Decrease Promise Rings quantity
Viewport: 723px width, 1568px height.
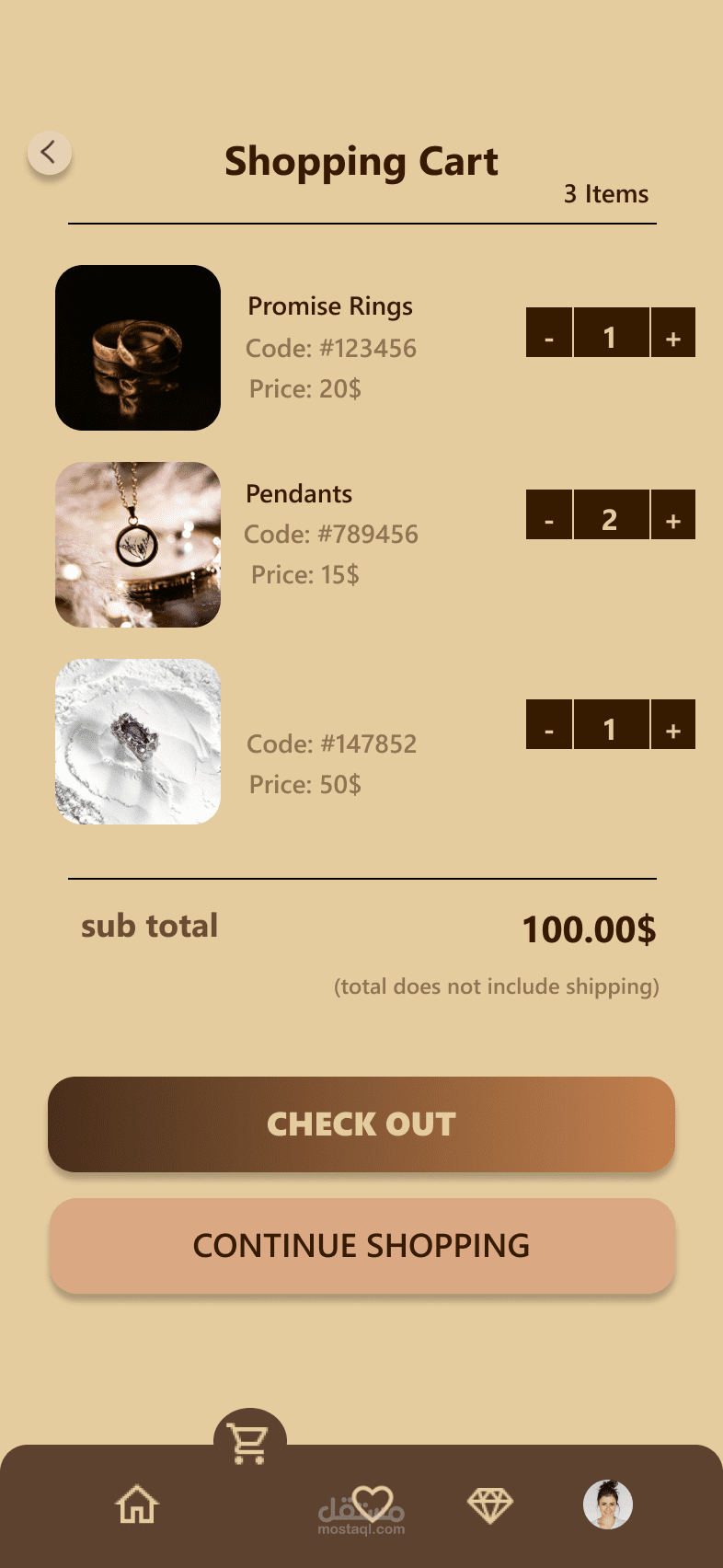click(x=549, y=332)
